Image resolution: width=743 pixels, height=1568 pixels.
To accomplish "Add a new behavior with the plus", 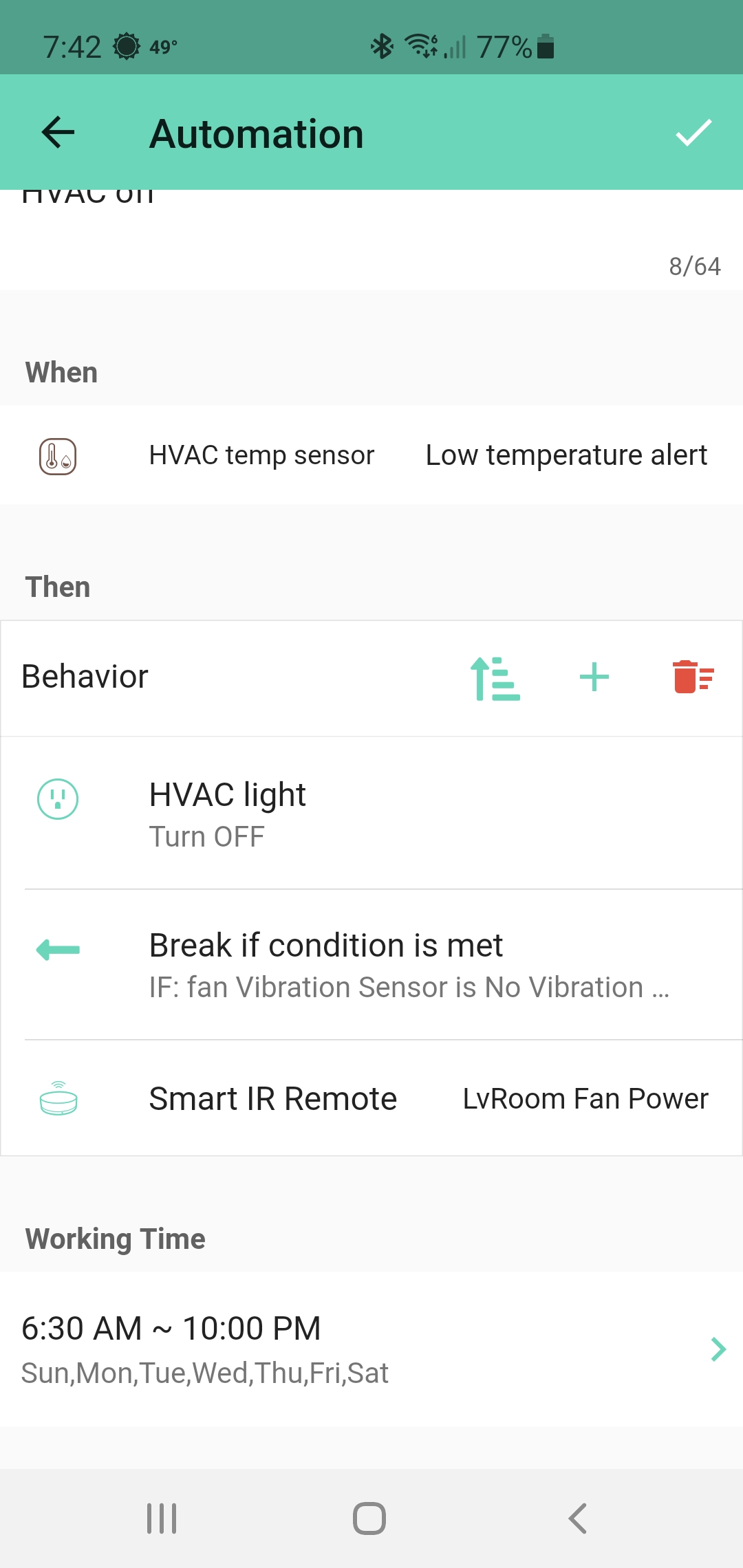I will click(594, 677).
